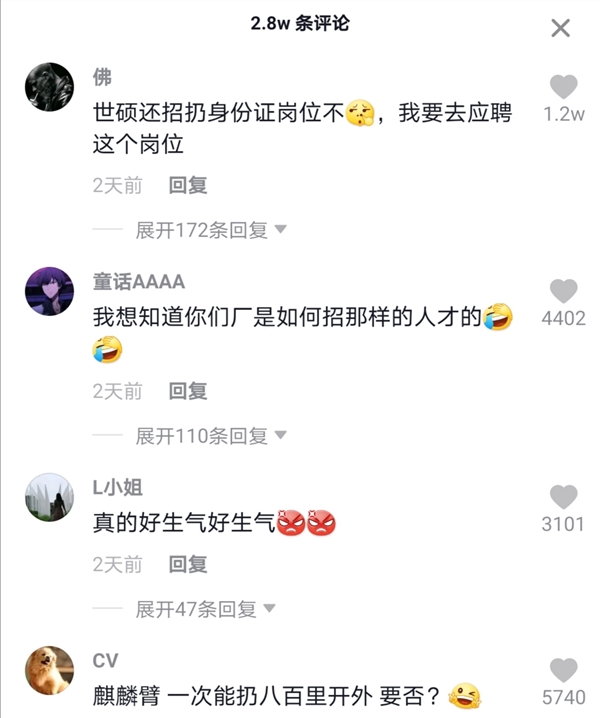Like the comment by 童话AAAA
The height and width of the screenshot is (718, 600).
[564, 292]
